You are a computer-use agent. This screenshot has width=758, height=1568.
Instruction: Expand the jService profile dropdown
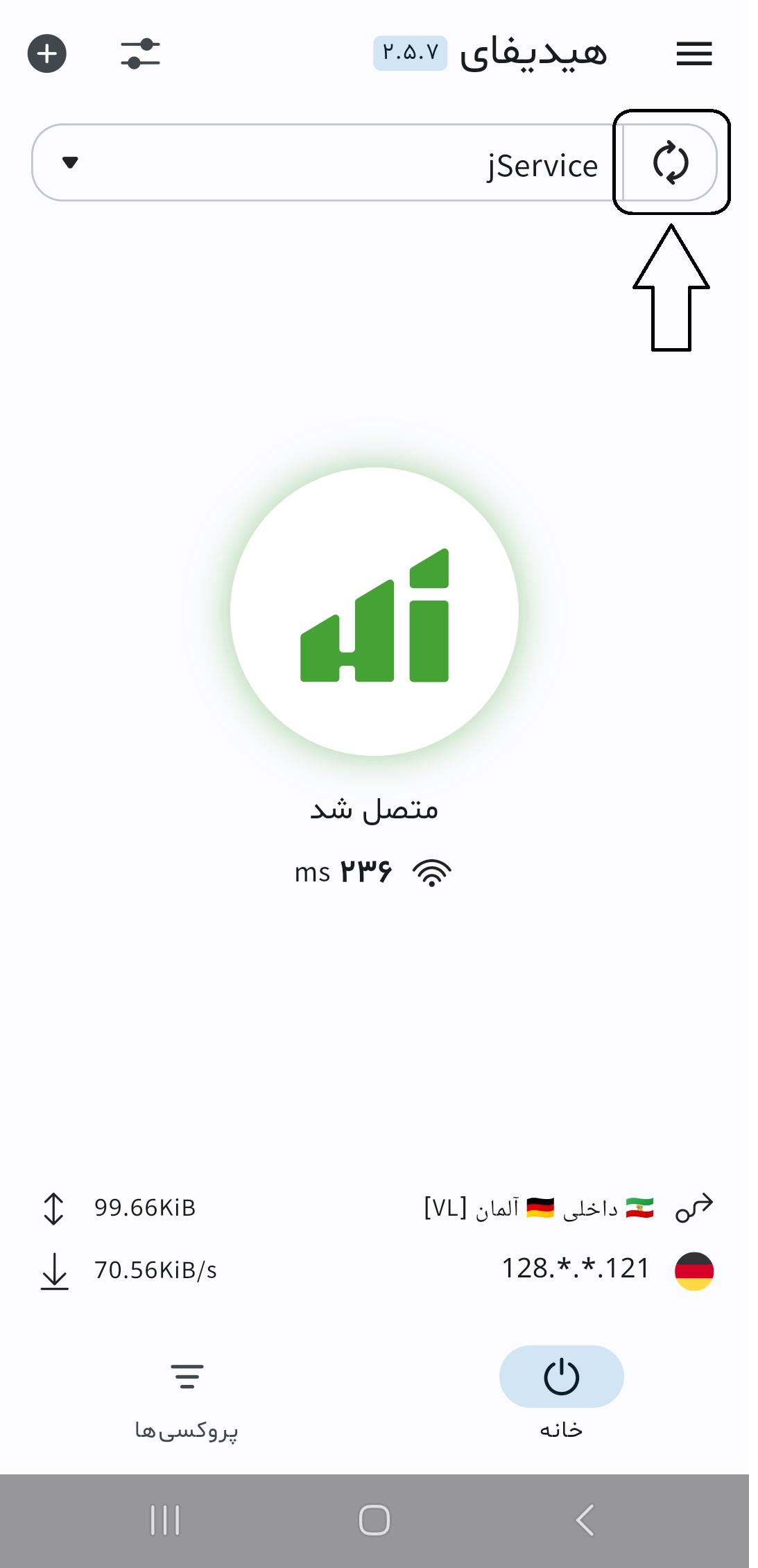click(70, 163)
